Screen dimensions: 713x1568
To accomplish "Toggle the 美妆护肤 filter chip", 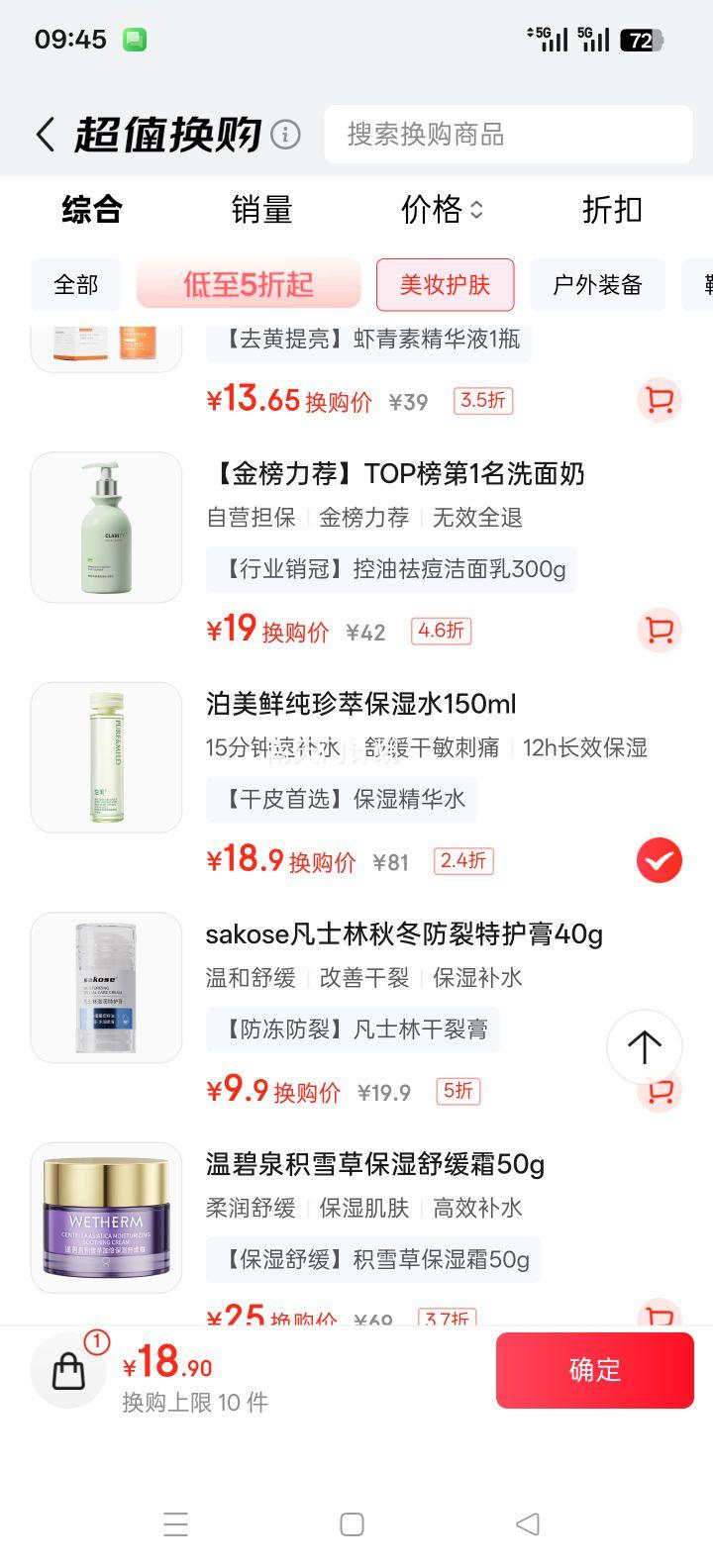I will [x=445, y=284].
